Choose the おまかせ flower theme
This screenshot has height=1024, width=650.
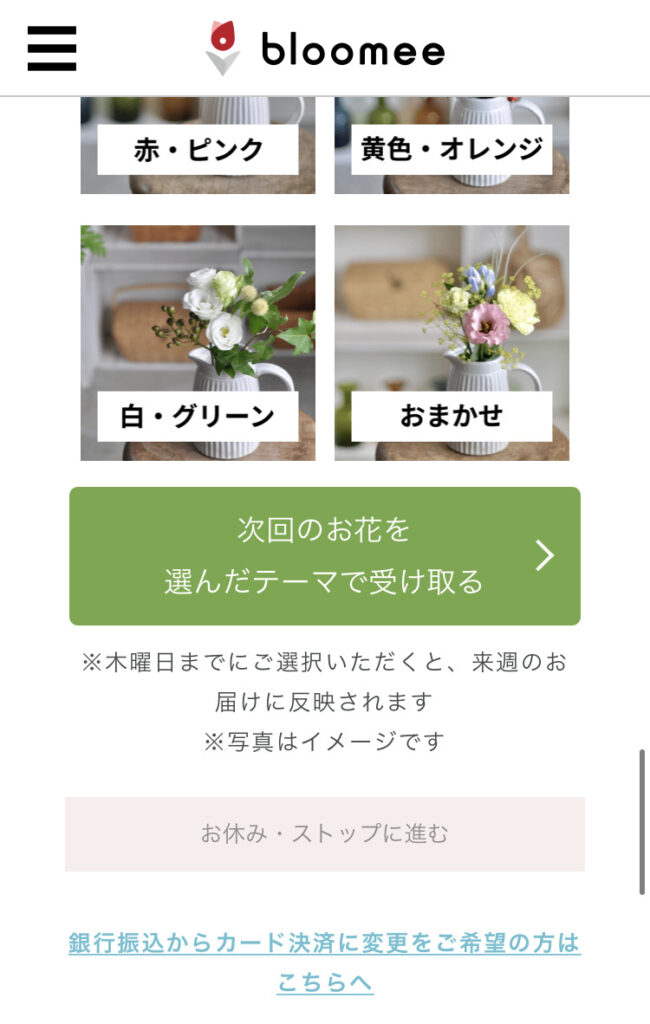[x=451, y=343]
